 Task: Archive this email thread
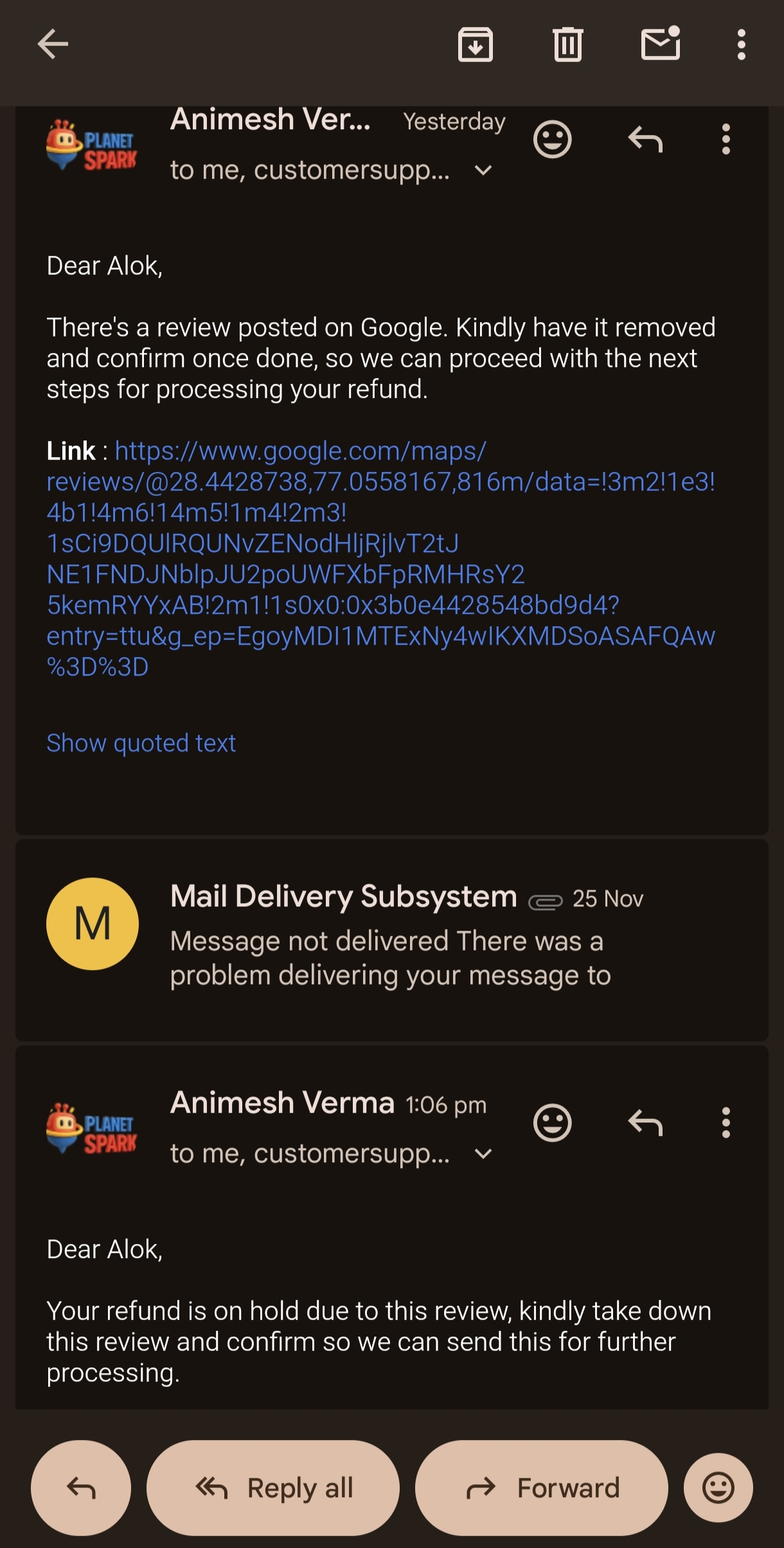475,44
